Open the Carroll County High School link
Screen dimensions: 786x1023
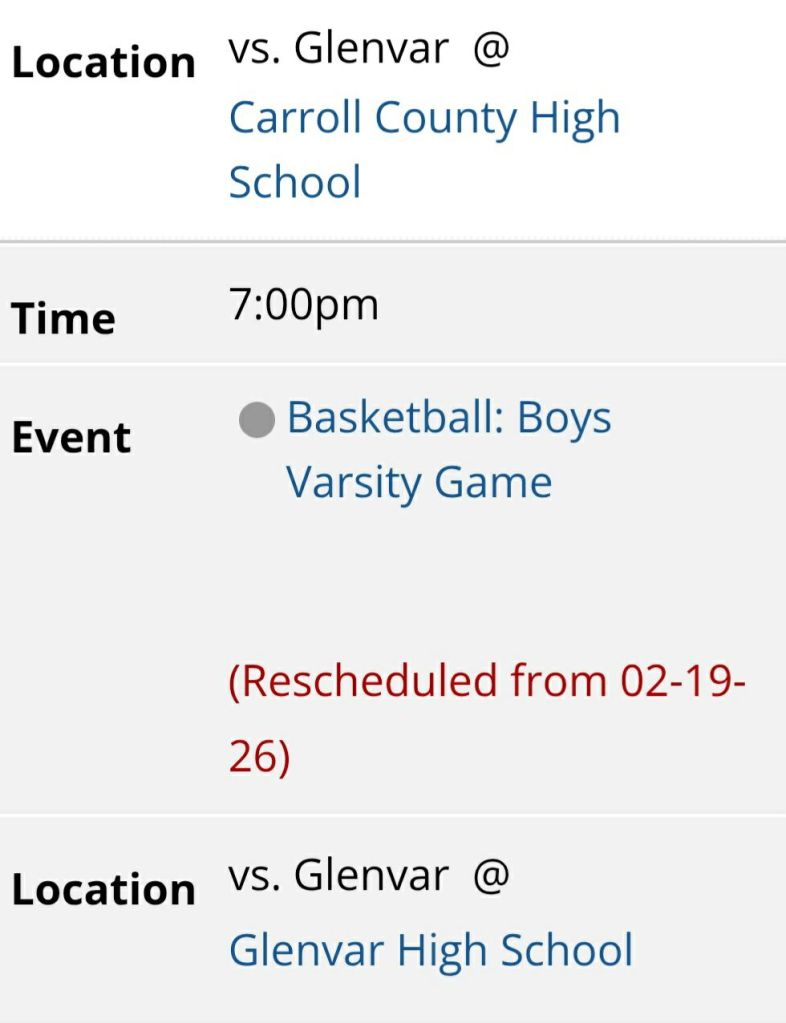(424, 119)
